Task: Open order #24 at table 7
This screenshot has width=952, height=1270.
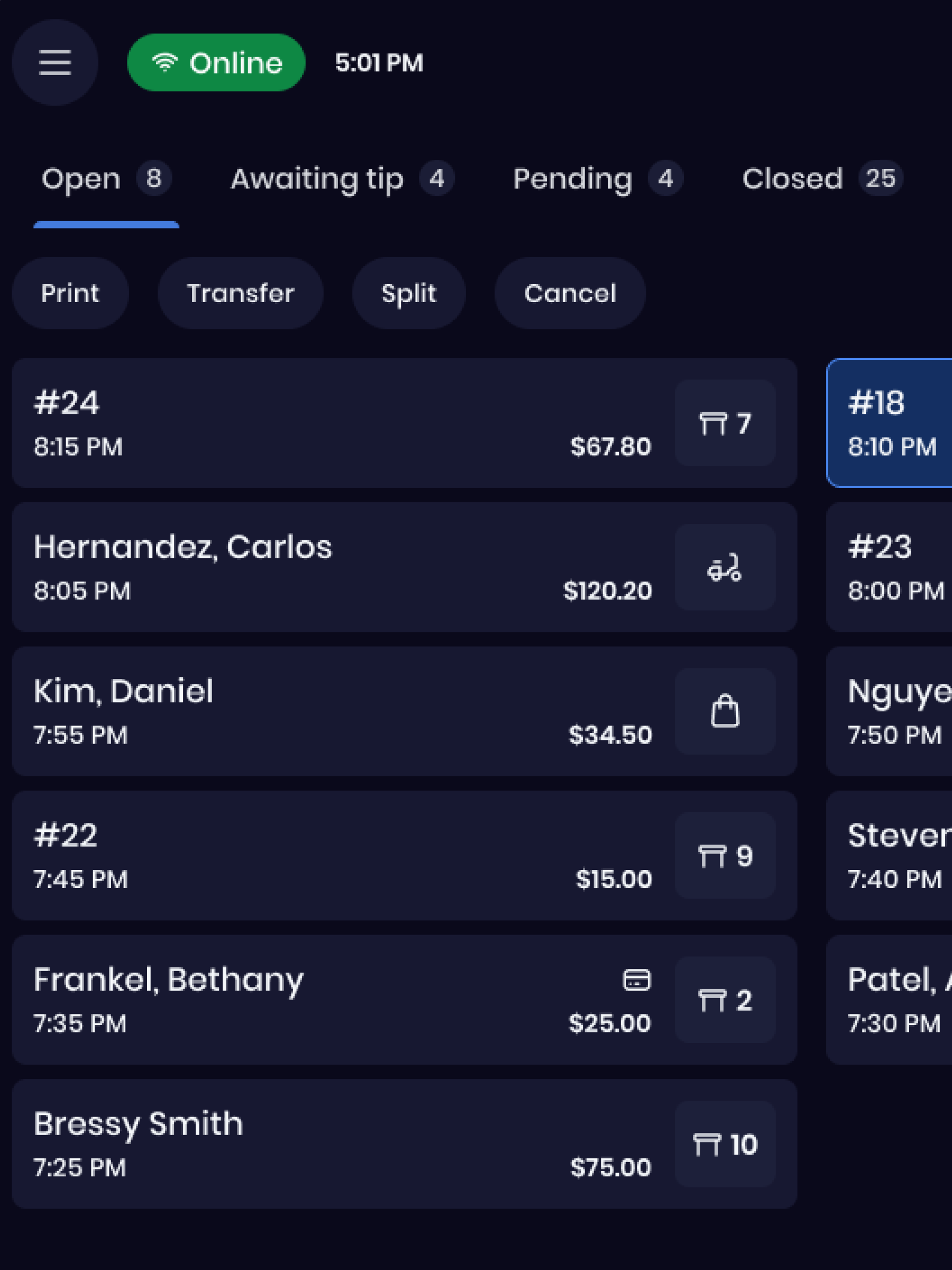Action: 344,423
